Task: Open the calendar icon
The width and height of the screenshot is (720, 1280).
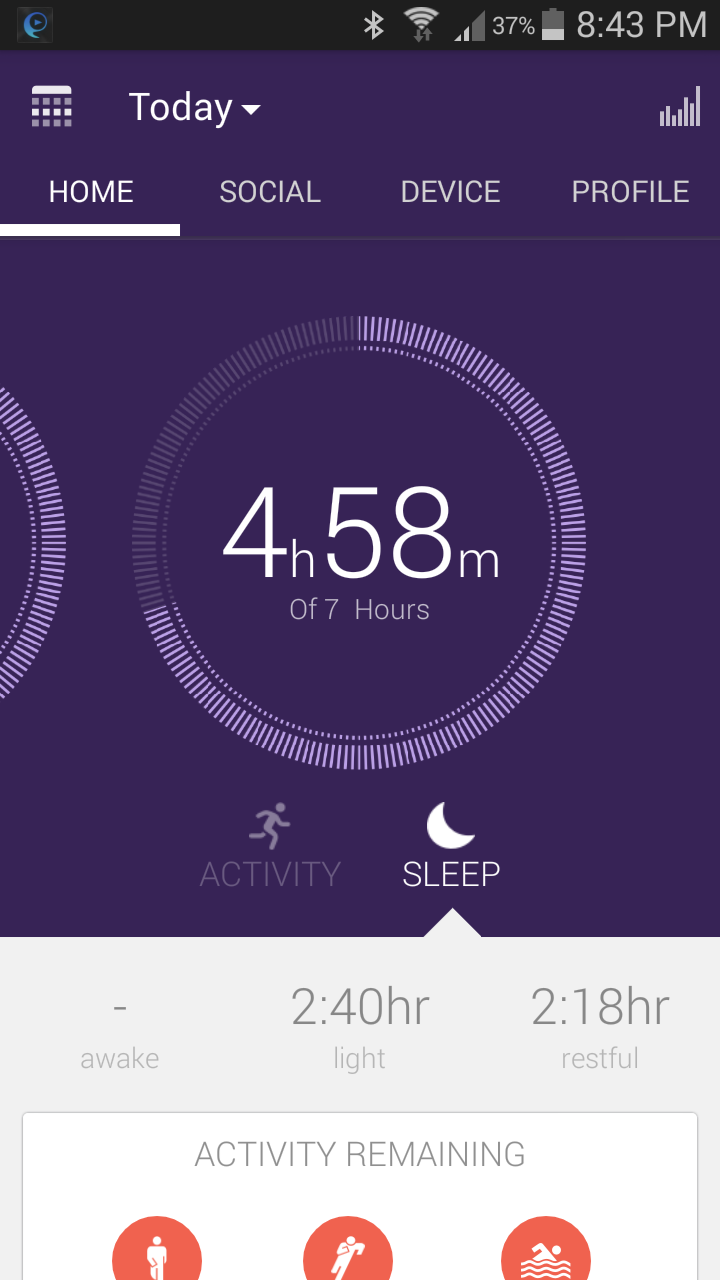Action: point(52,106)
